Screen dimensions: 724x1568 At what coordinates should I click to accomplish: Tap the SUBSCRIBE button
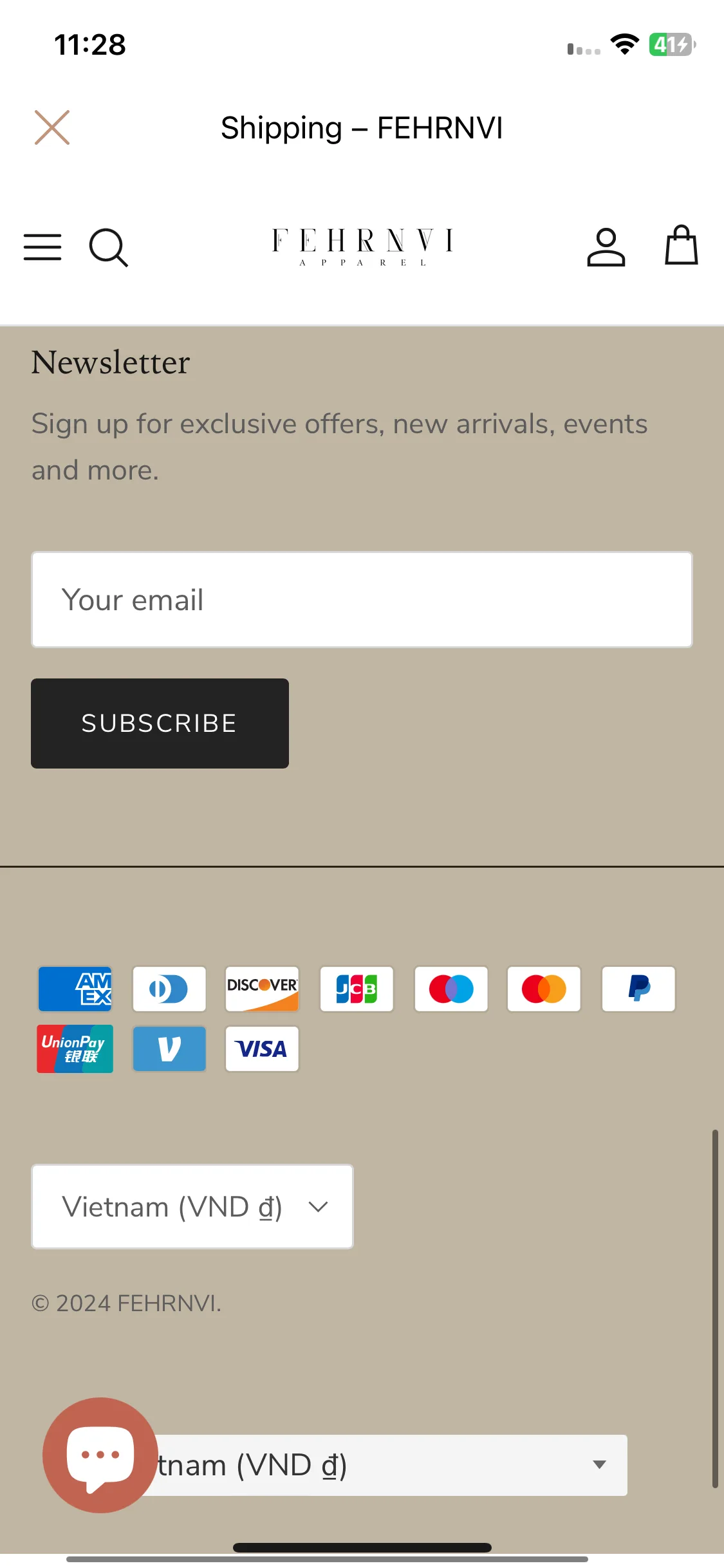[160, 723]
